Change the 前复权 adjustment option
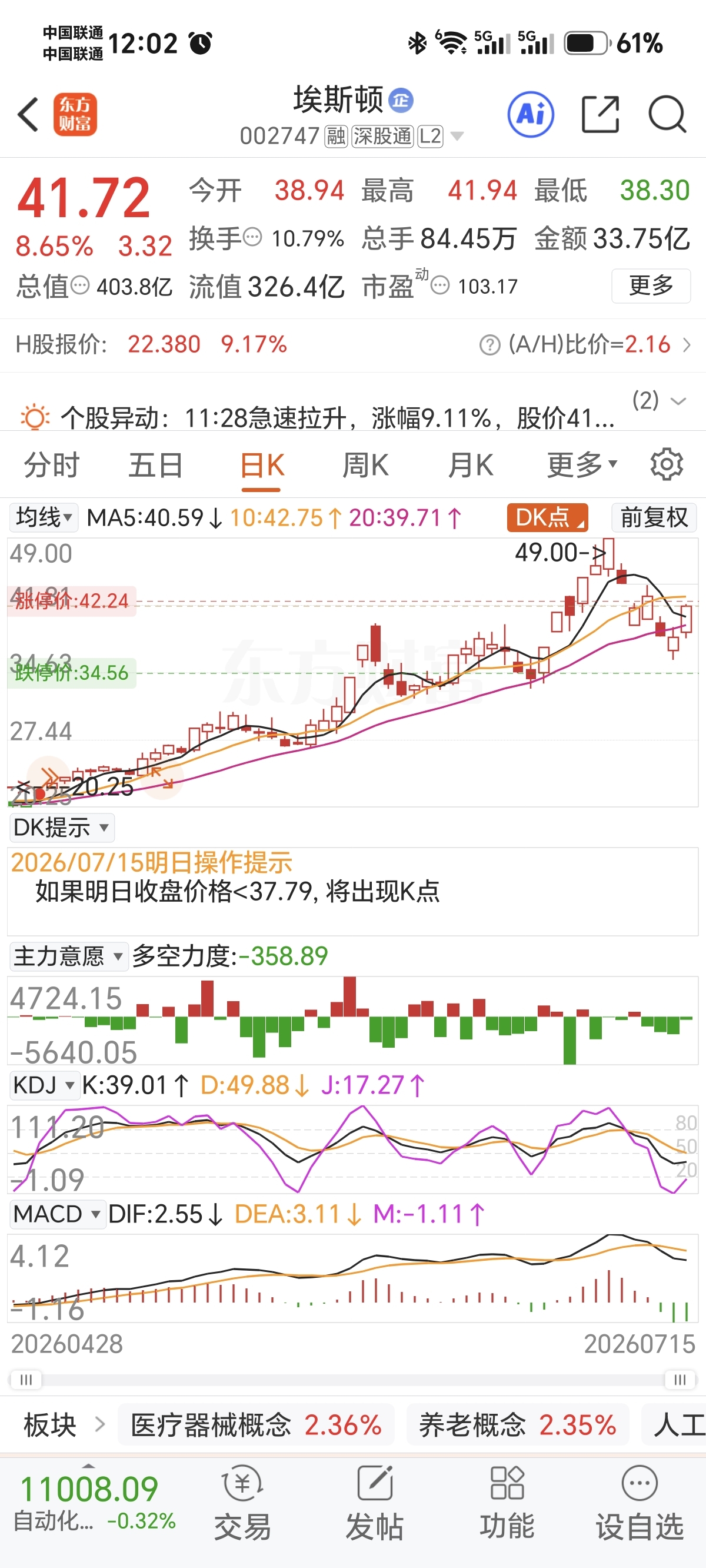Image resolution: width=706 pixels, height=1568 pixels. (654, 517)
